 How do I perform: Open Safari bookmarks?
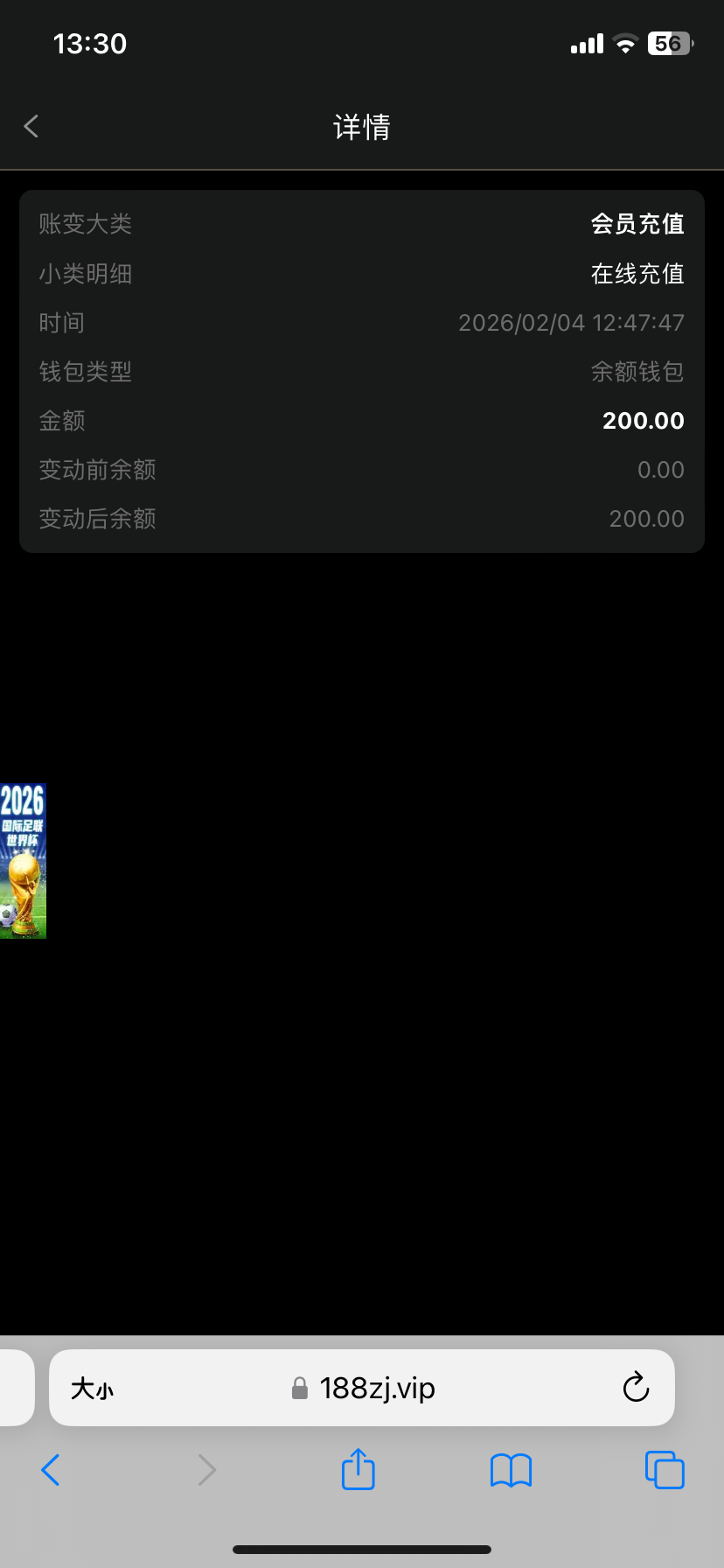pyautogui.click(x=511, y=1470)
